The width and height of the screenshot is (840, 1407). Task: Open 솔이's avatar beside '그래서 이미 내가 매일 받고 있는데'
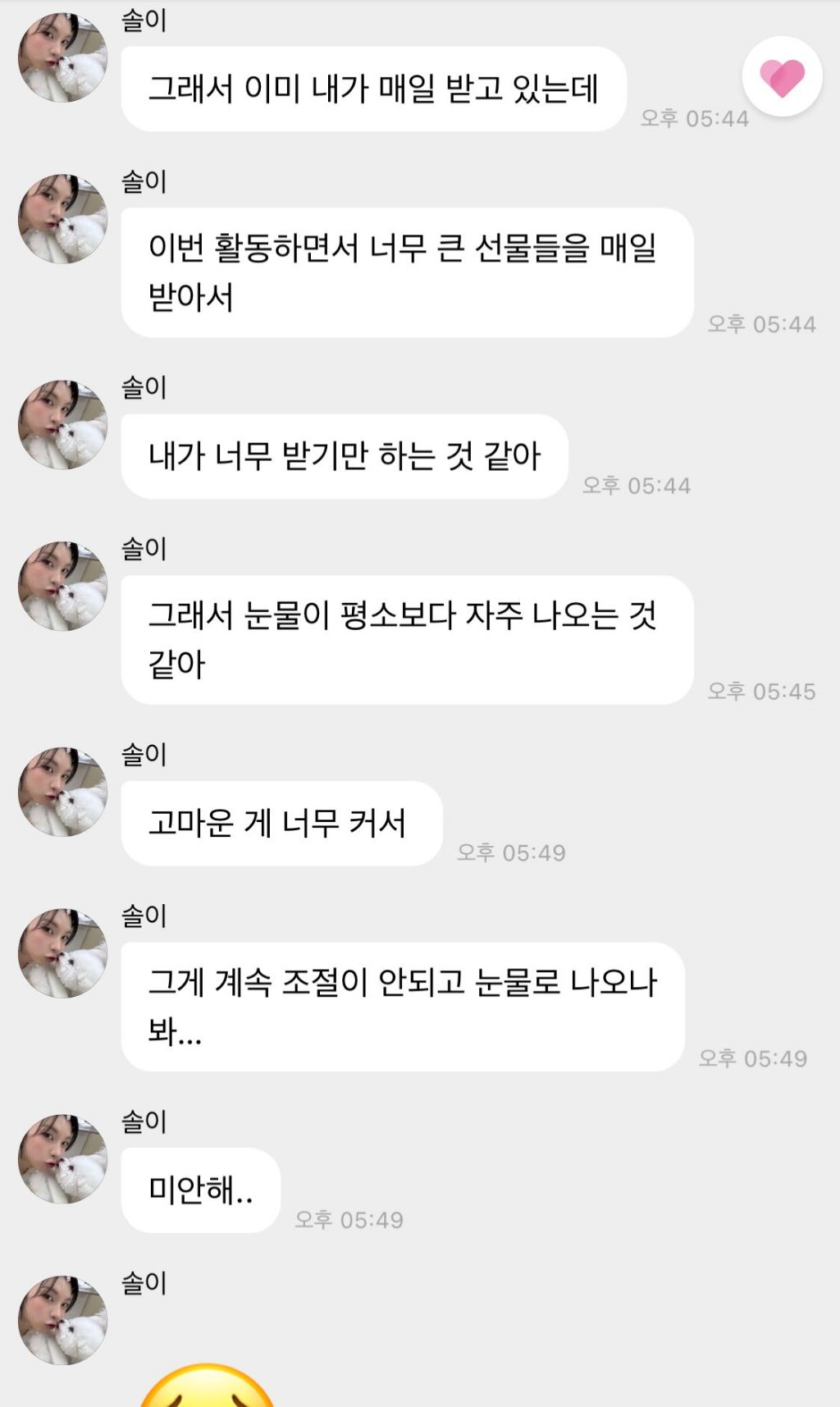point(63,57)
